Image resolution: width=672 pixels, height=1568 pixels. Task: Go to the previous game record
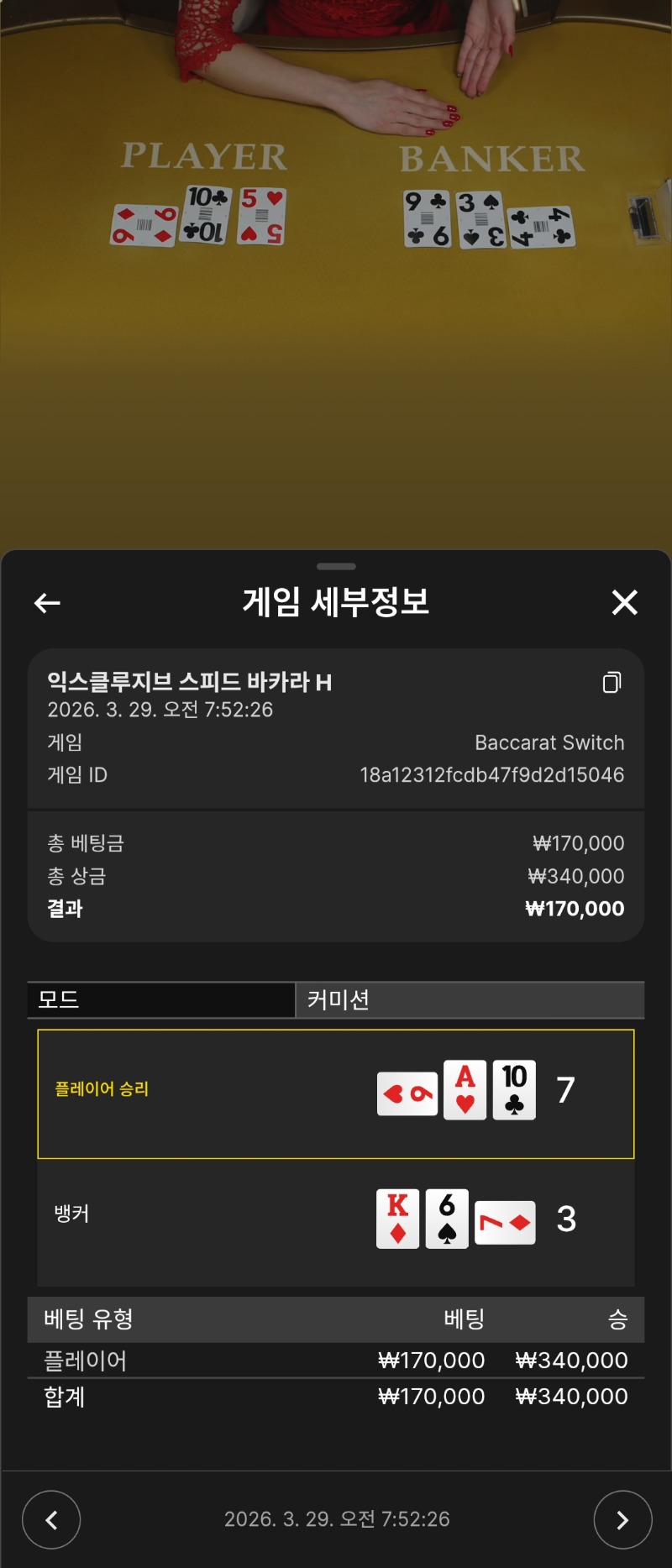pos(51,1519)
